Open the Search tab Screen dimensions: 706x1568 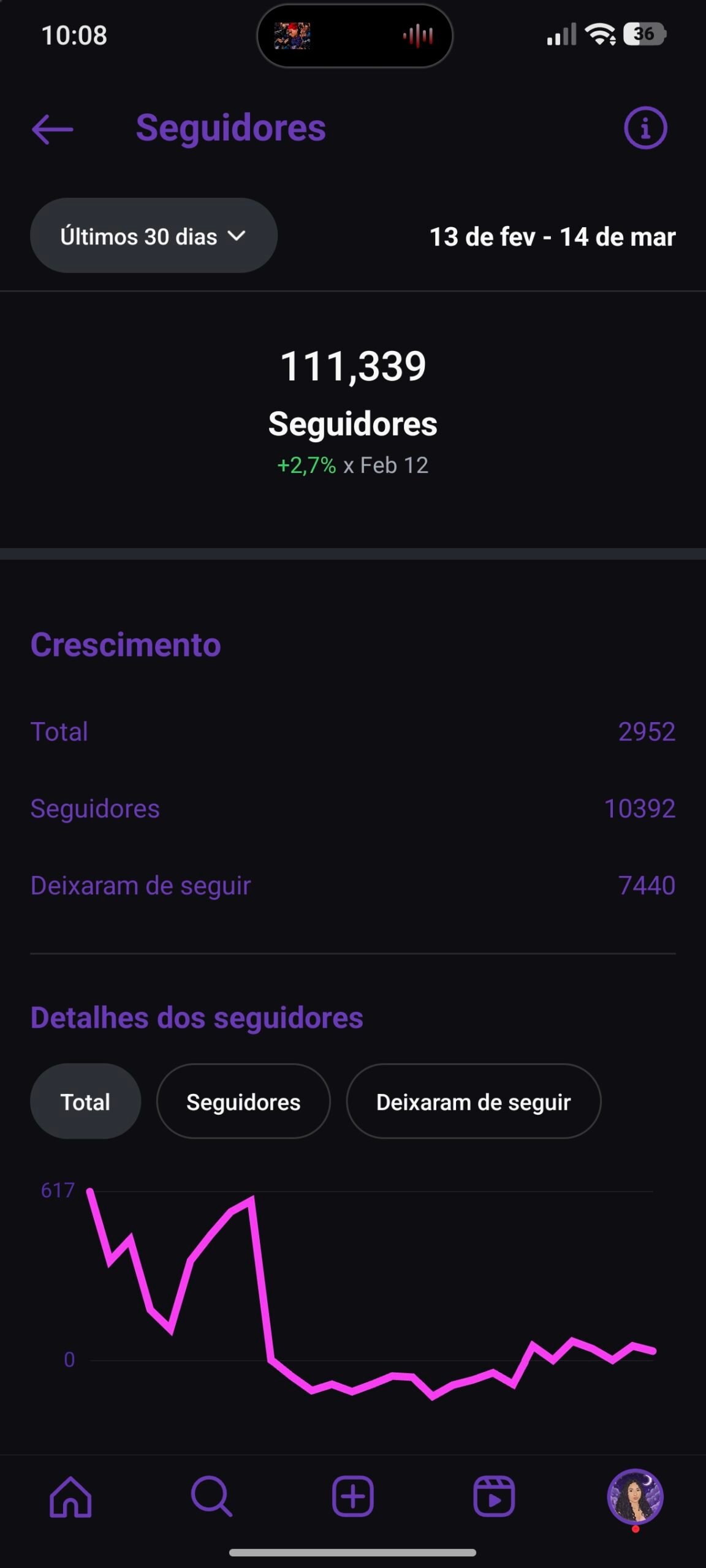tap(211, 1497)
